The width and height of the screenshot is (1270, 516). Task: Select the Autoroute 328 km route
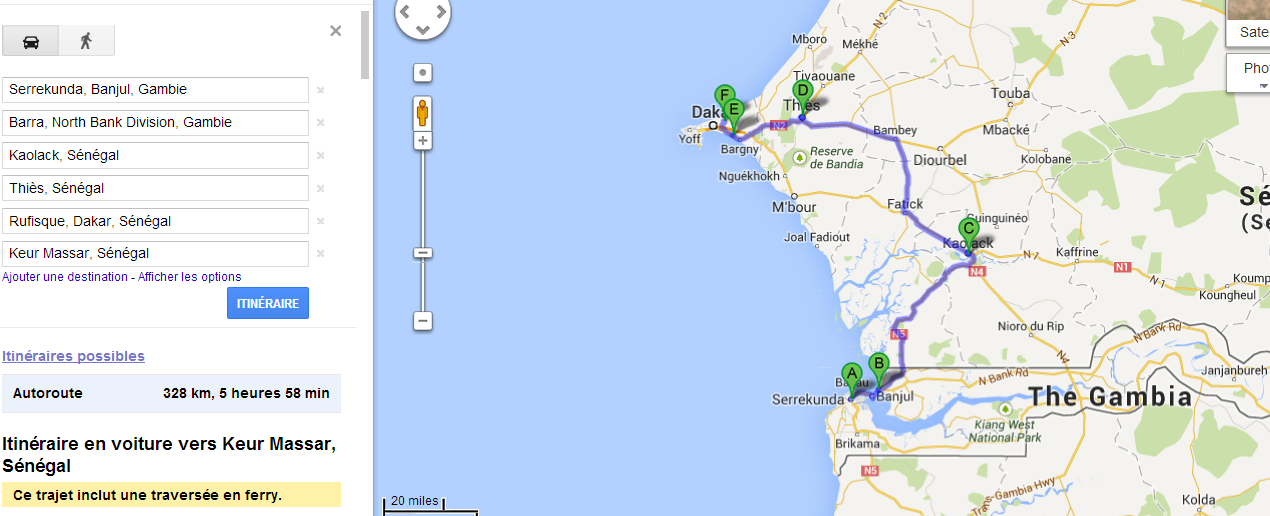point(171,393)
